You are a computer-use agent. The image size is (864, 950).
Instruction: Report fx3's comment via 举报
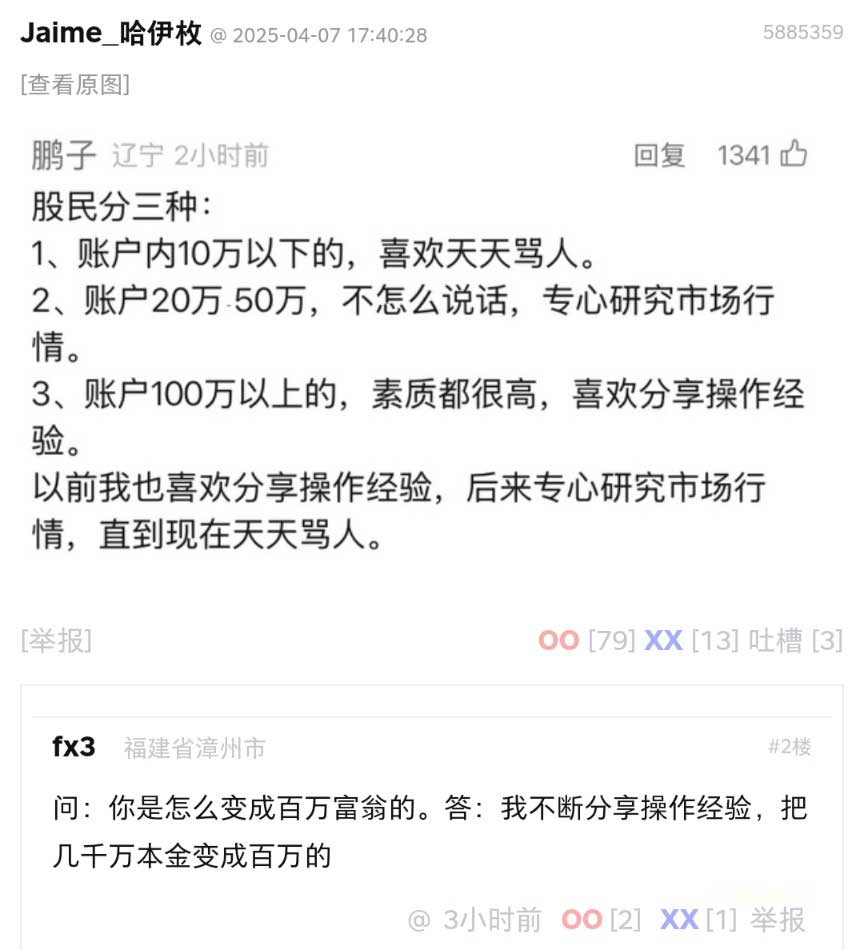(778, 919)
